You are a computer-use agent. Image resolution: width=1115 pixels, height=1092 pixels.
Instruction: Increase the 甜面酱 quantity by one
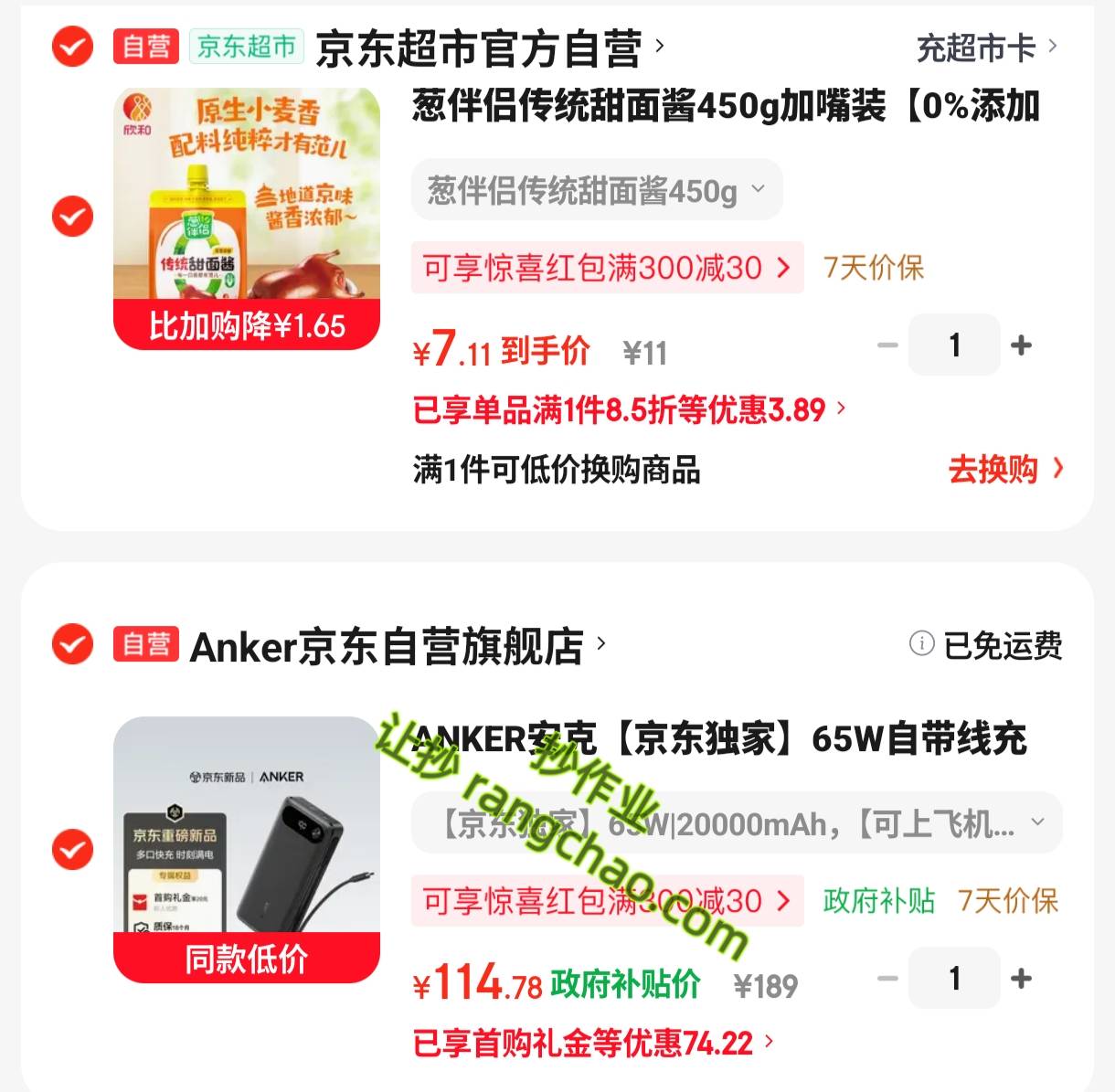point(1021,345)
